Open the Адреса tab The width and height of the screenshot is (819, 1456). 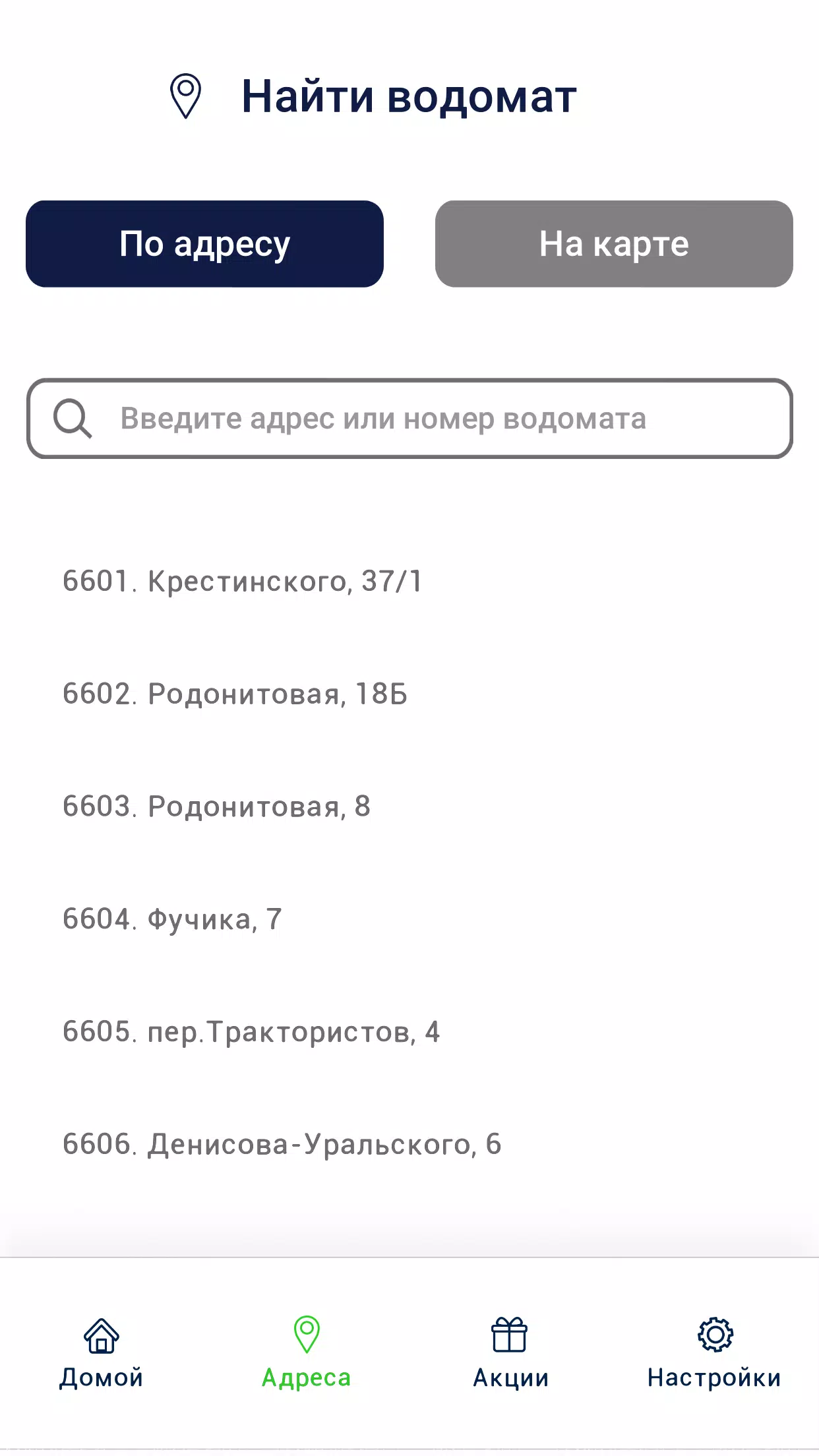(x=307, y=1353)
